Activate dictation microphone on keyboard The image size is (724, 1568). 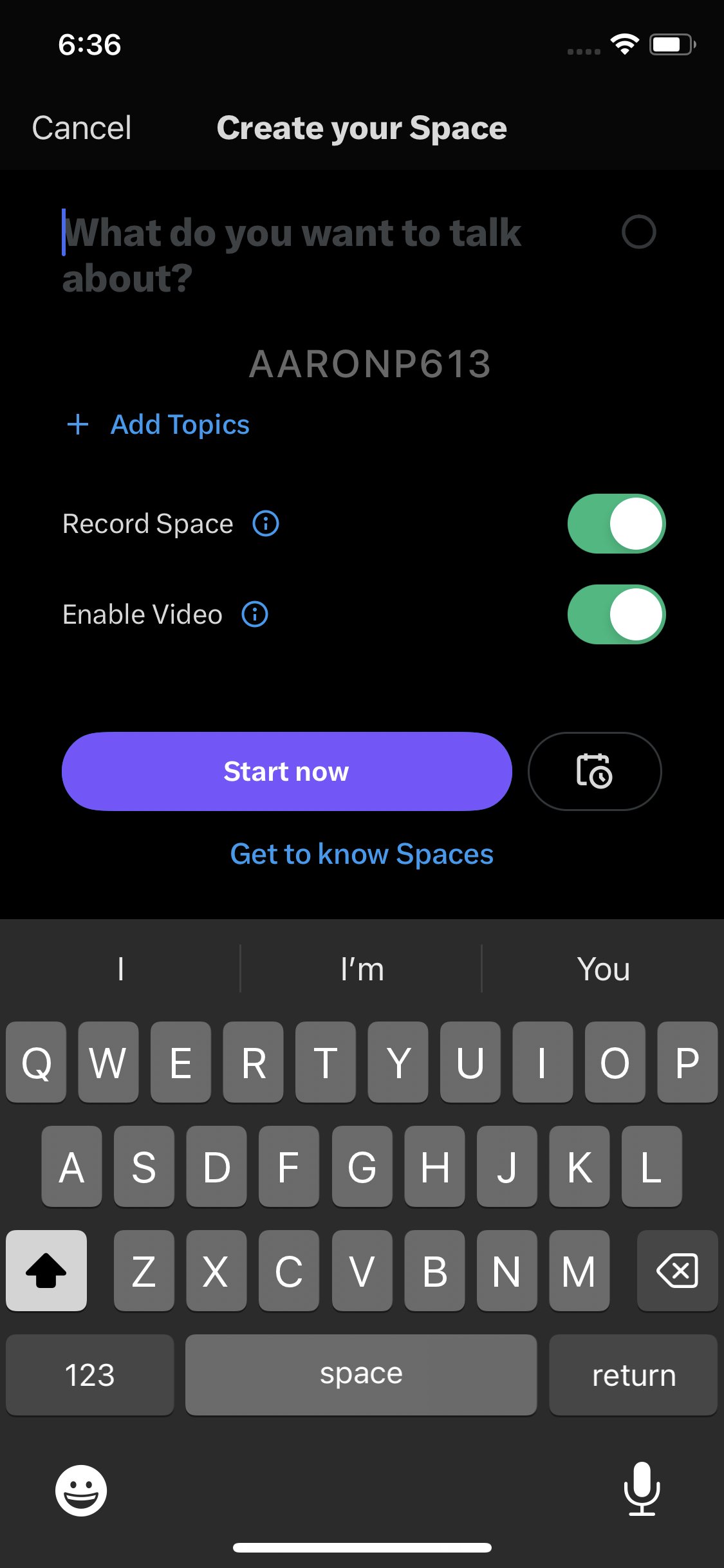(642, 1489)
